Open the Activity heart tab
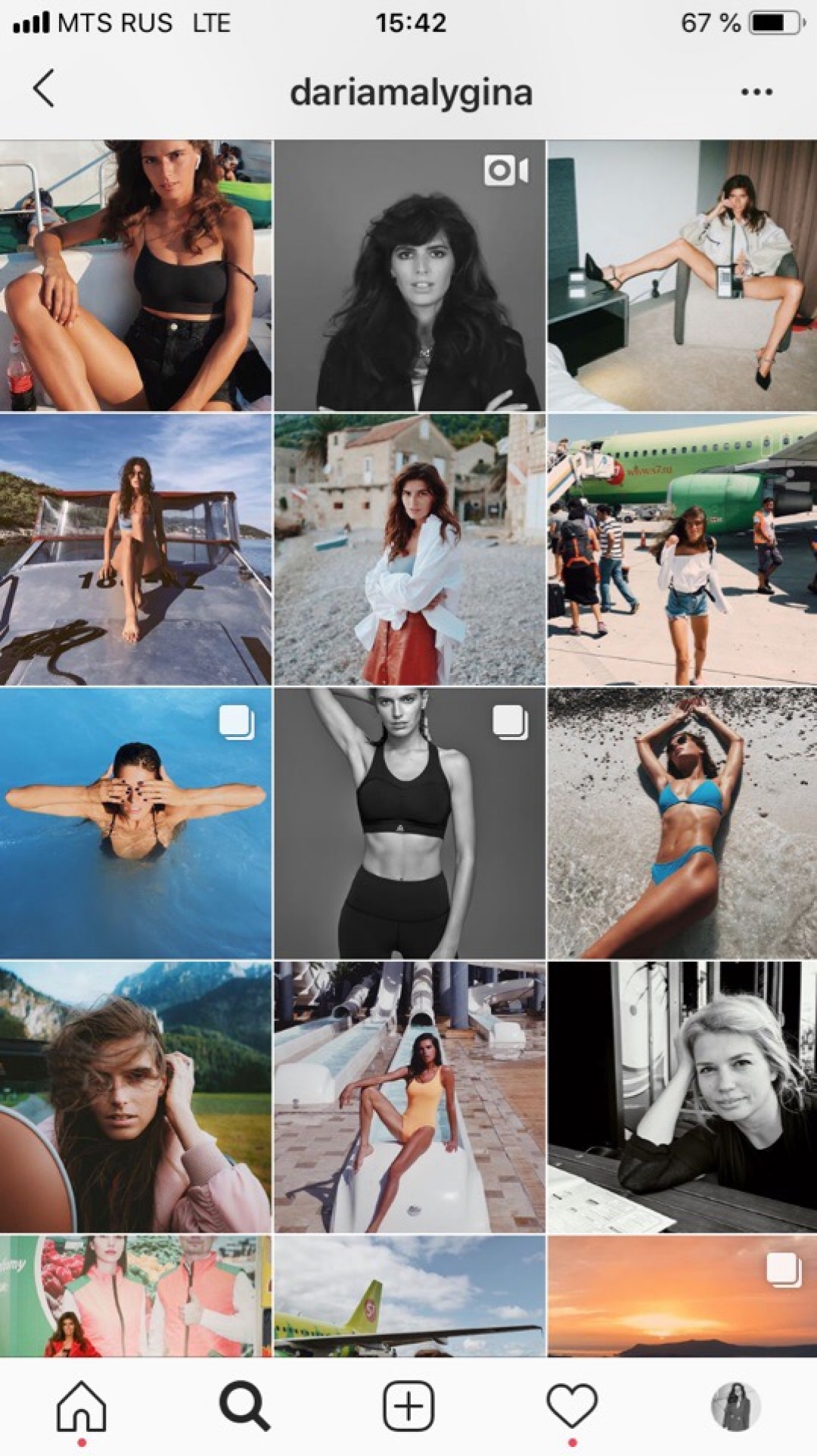The width and height of the screenshot is (817, 1456). pyautogui.click(x=572, y=1406)
